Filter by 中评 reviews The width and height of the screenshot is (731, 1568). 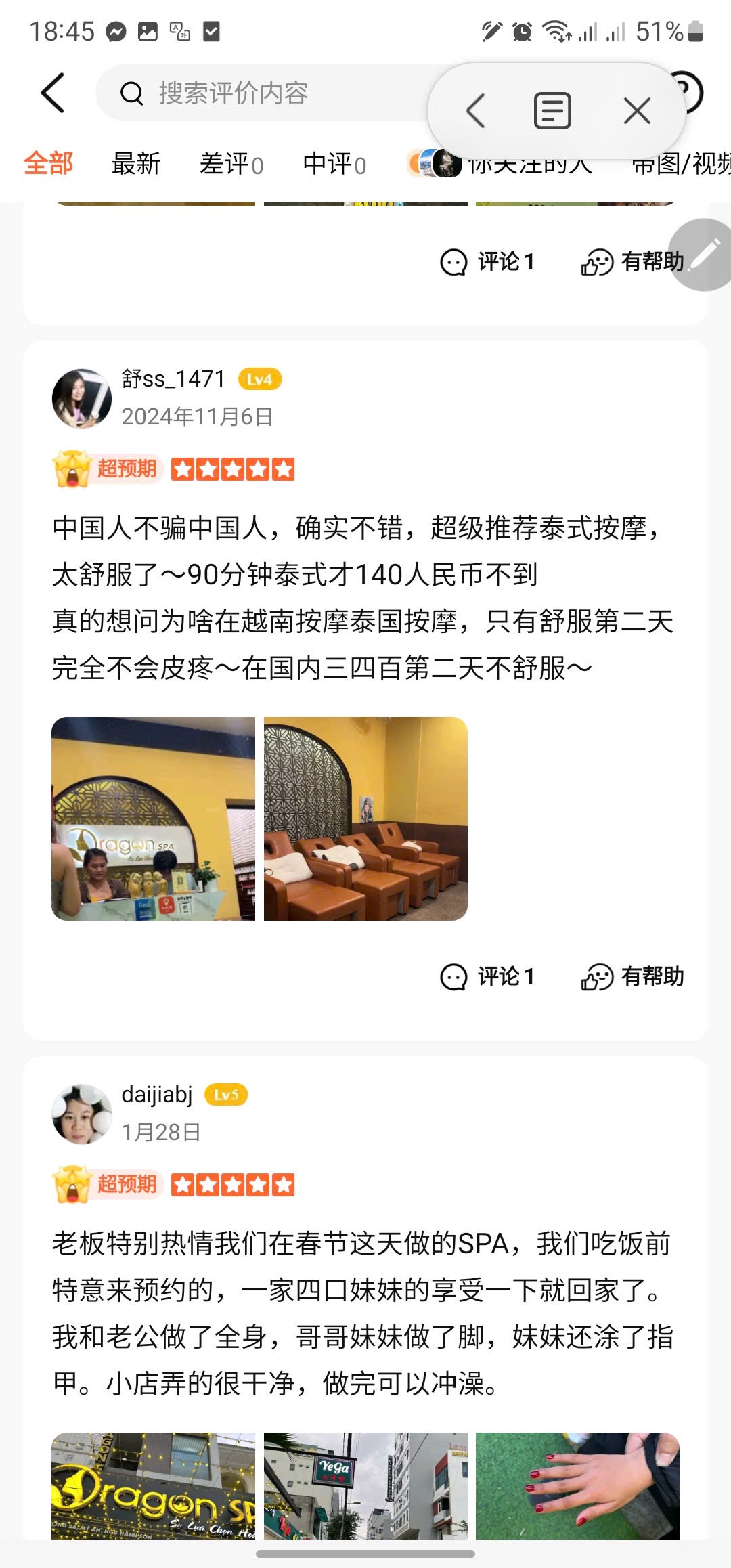coord(334,164)
